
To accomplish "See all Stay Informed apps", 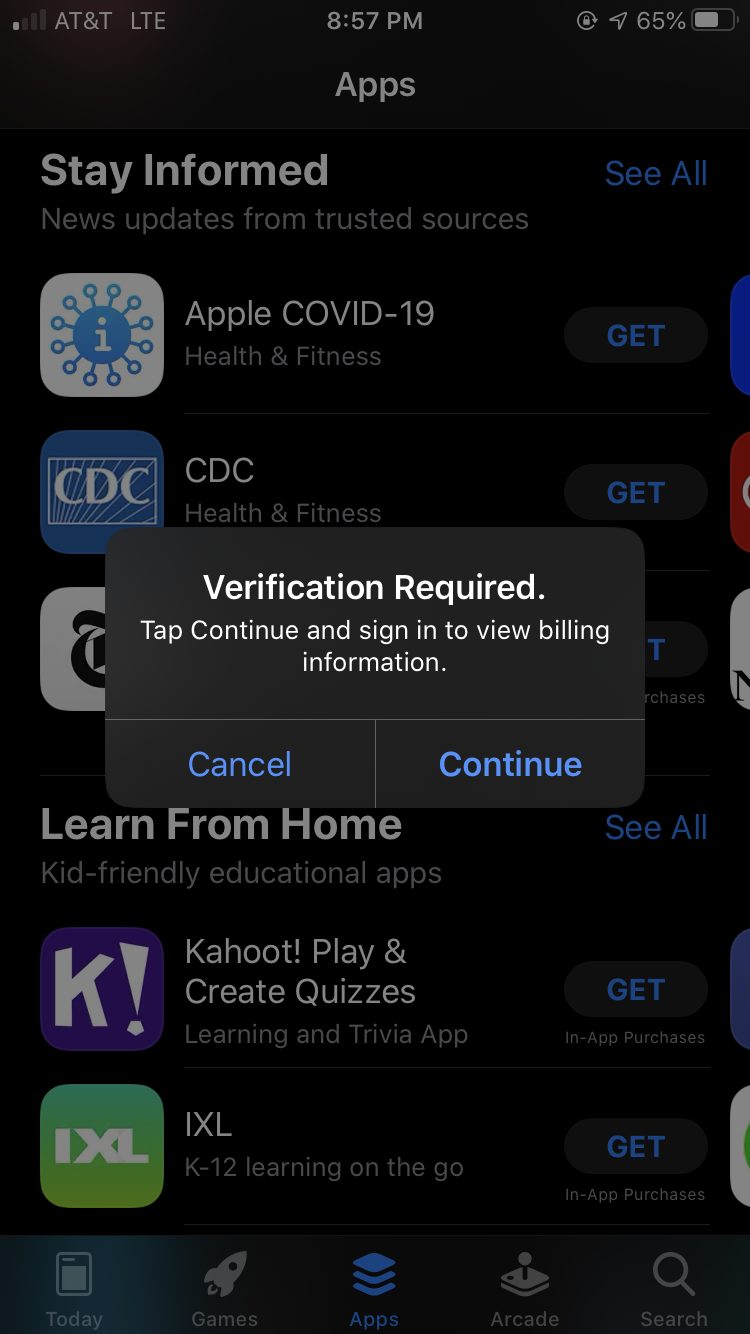I will 656,174.
